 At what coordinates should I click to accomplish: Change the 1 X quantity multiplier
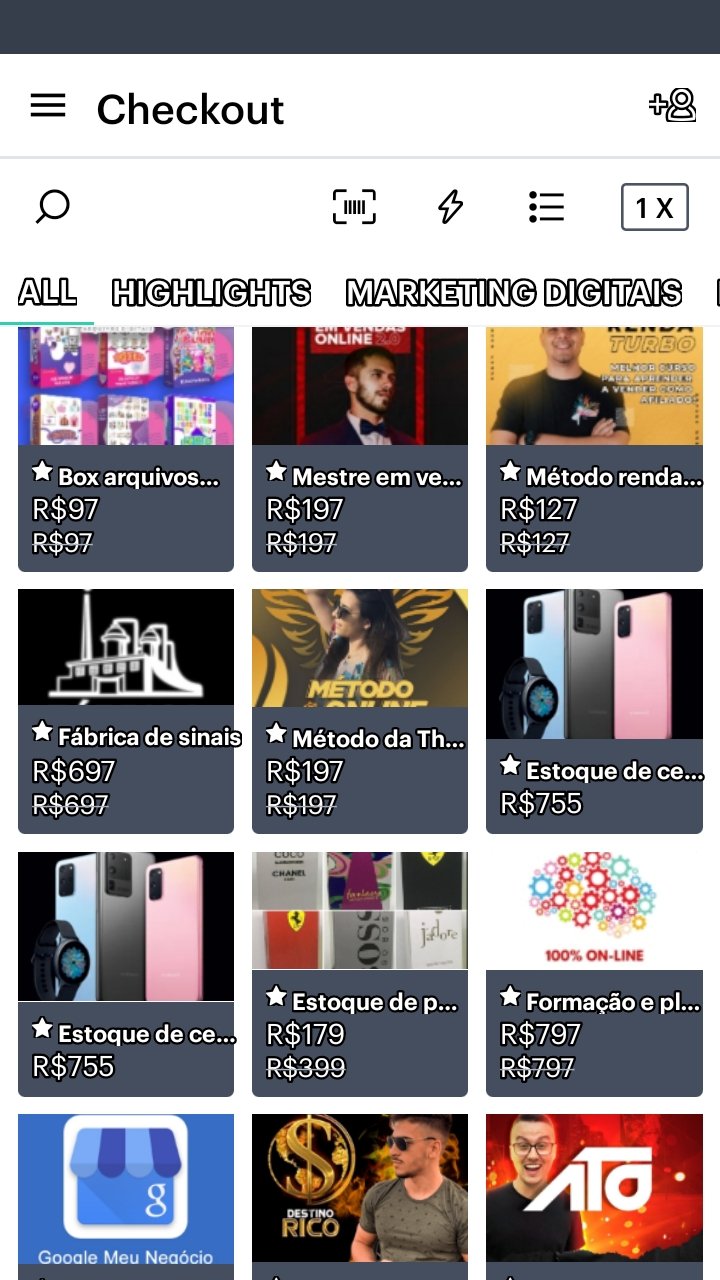click(654, 208)
